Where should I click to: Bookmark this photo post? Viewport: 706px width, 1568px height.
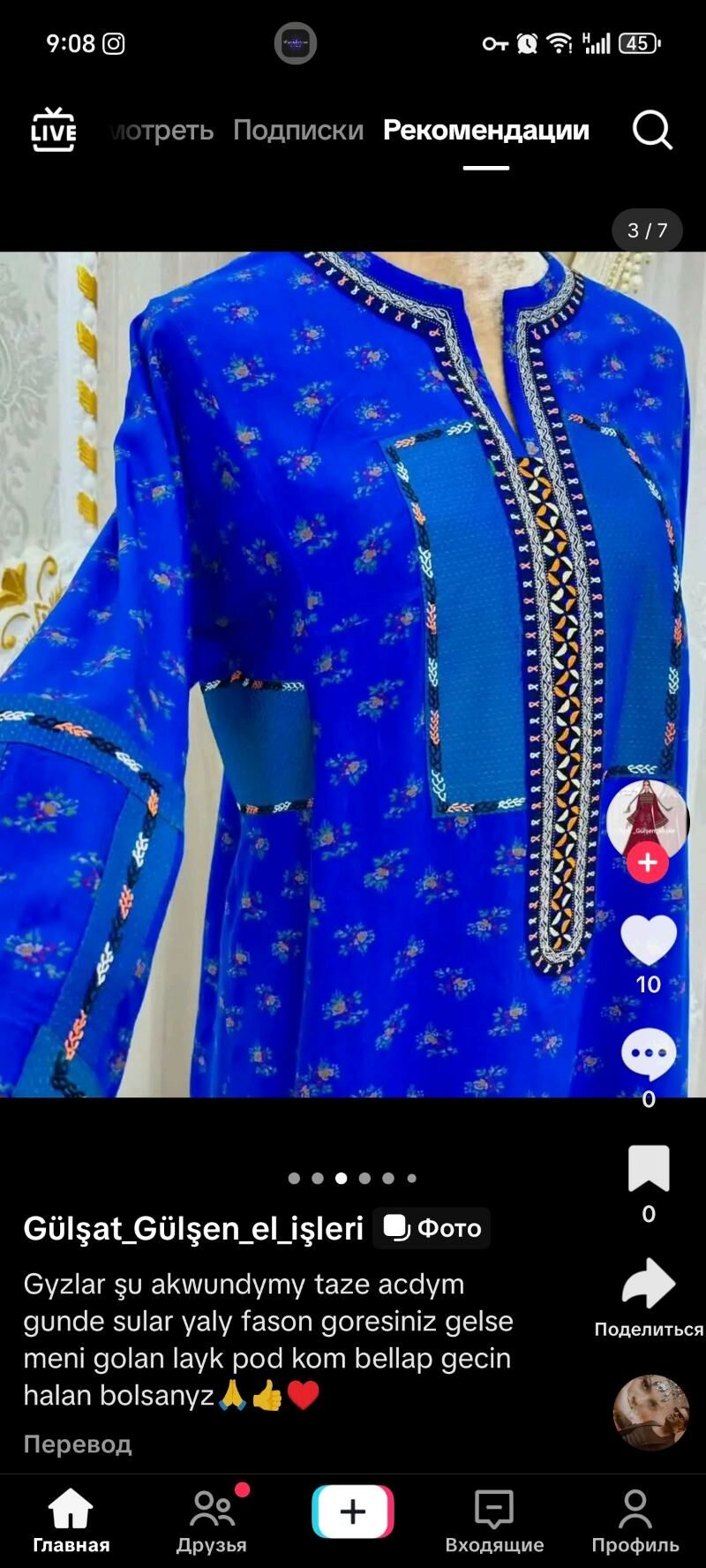(x=649, y=1169)
